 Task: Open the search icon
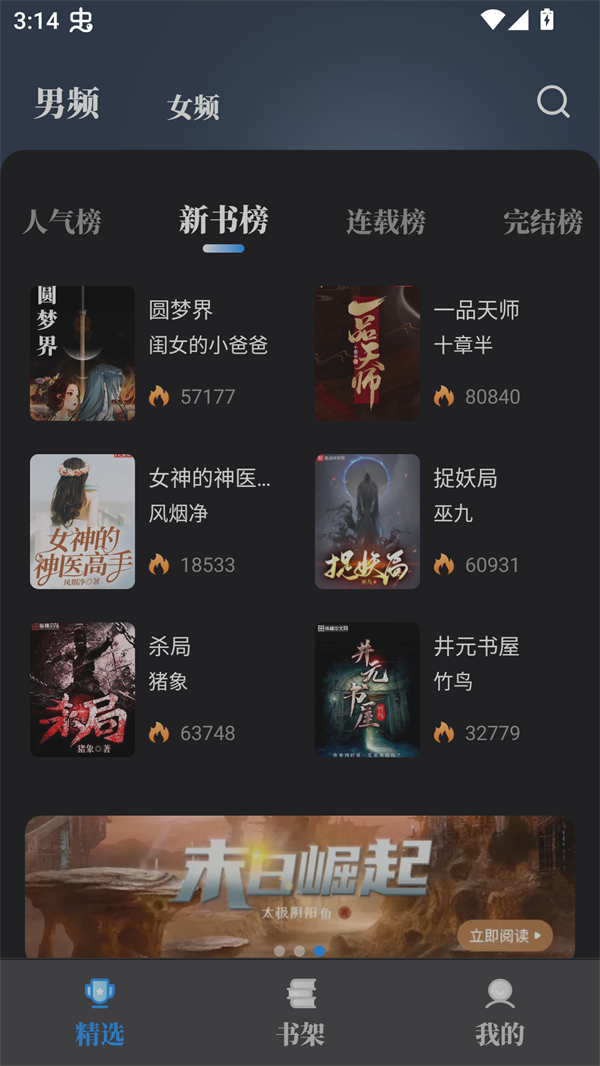point(553,102)
